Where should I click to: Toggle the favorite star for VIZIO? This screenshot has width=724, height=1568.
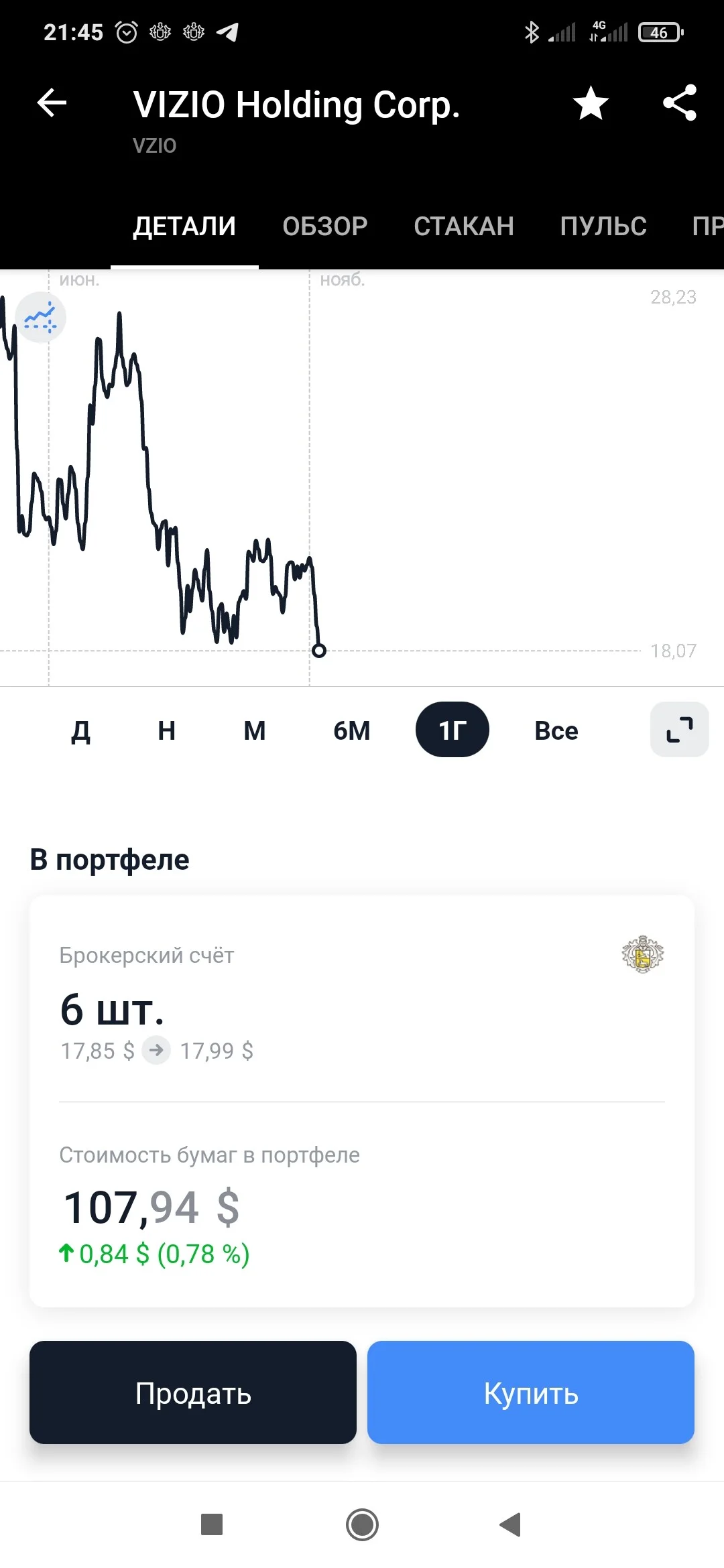pyautogui.click(x=591, y=103)
